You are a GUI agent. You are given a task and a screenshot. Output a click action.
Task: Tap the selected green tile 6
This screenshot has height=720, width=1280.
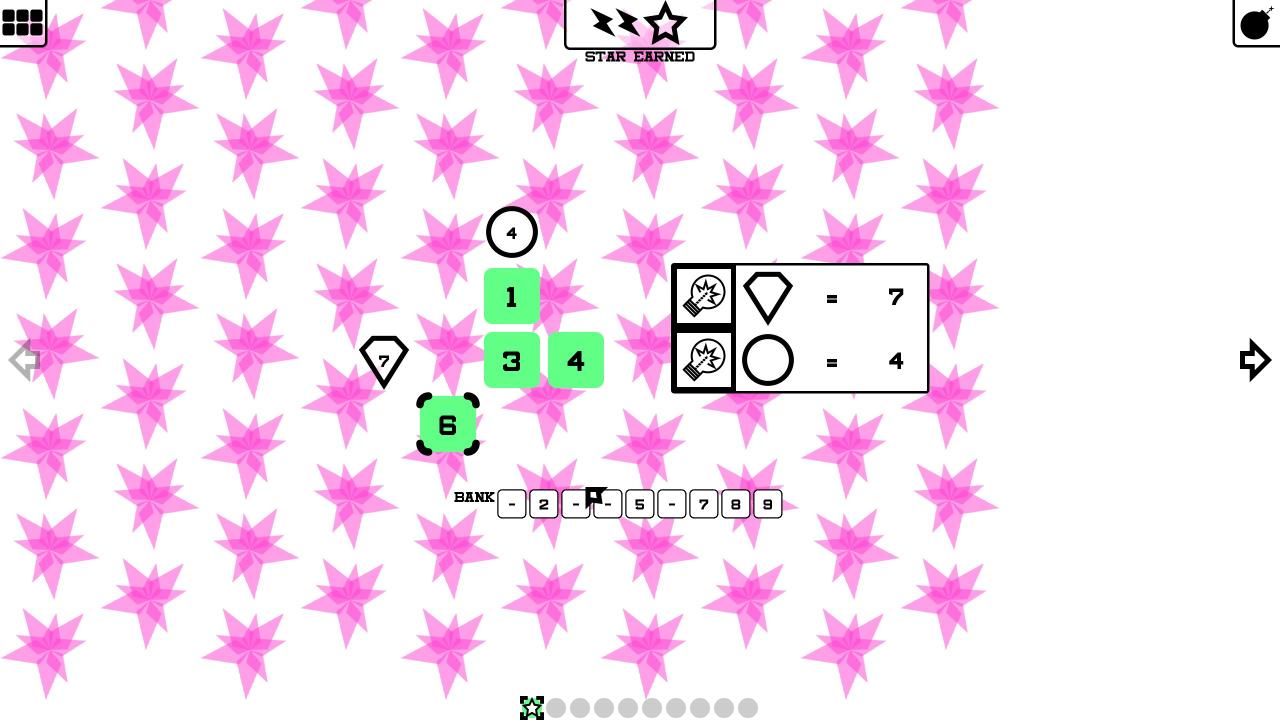coord(448,425)
